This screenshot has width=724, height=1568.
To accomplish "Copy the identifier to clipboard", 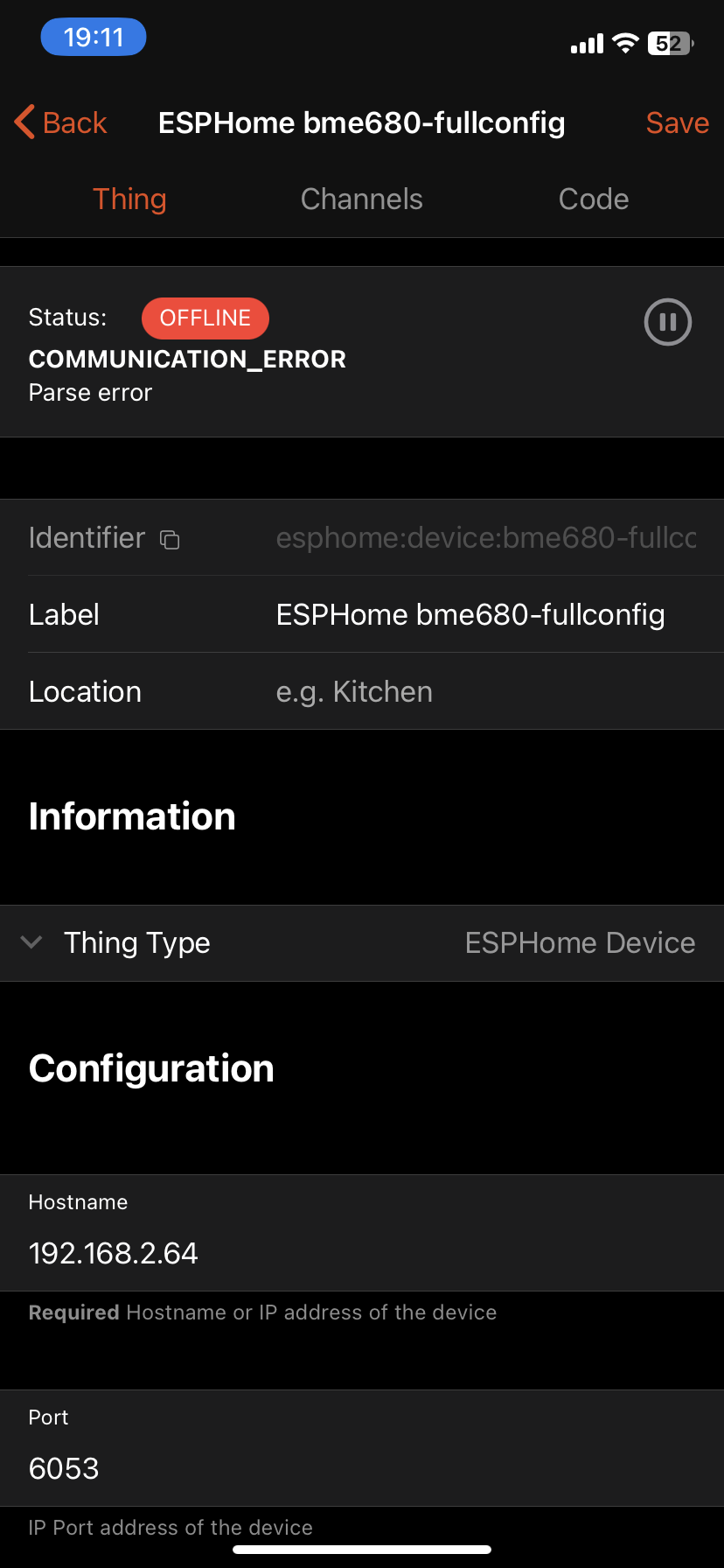I will 170,540.
